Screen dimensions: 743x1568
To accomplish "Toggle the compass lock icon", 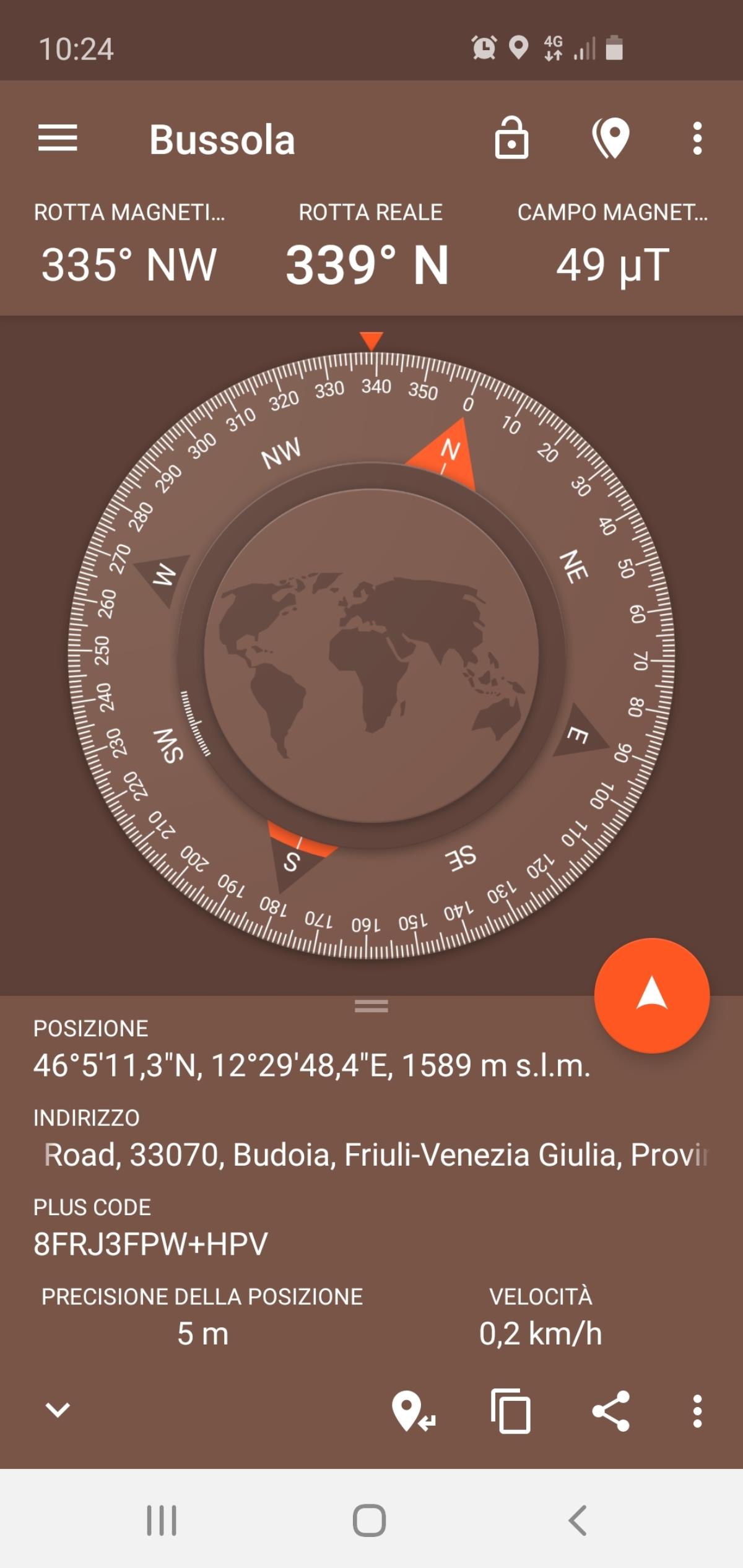I will pyautogui.click(x=511, y=138).
